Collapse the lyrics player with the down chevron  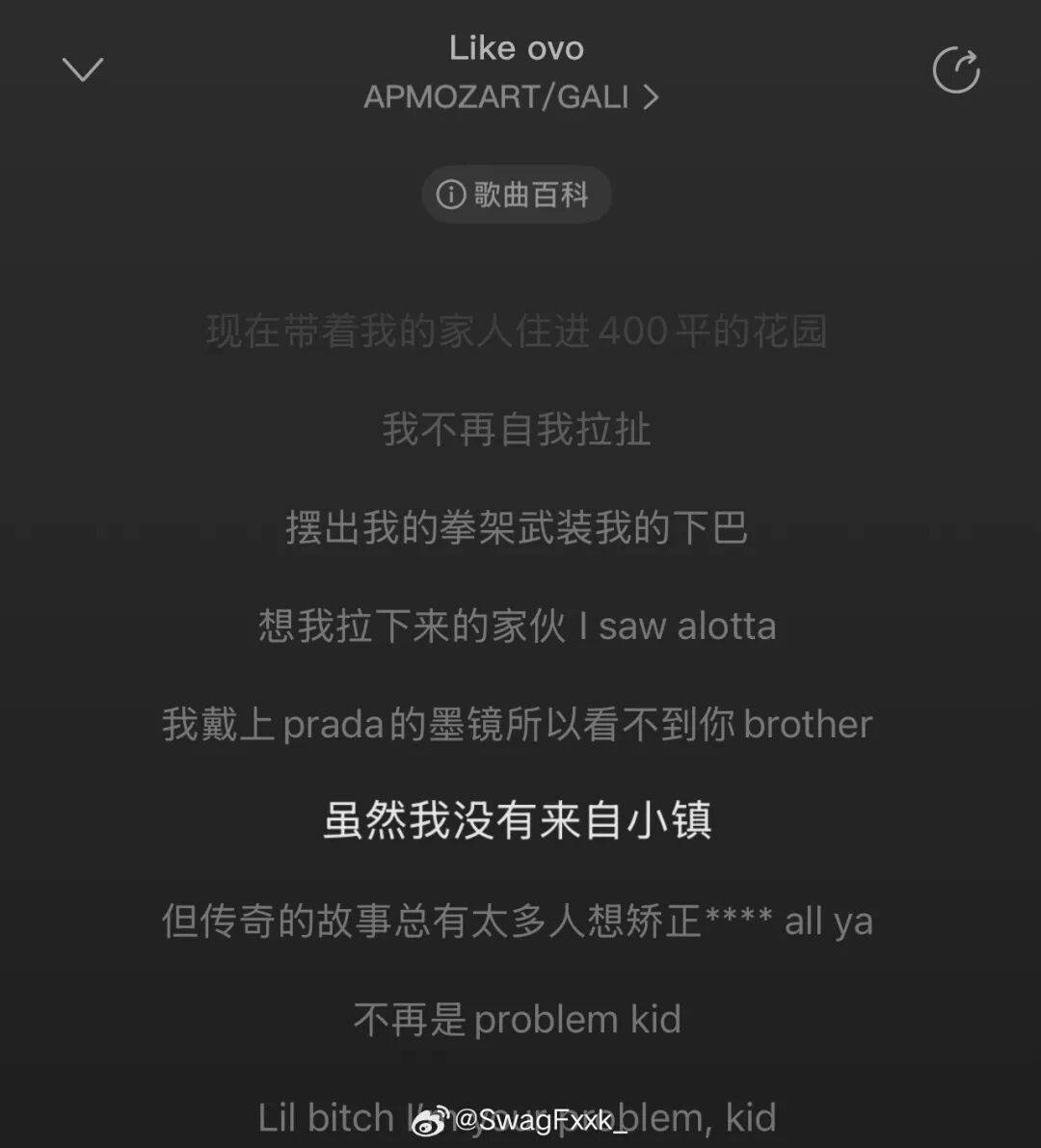[83, 69]
